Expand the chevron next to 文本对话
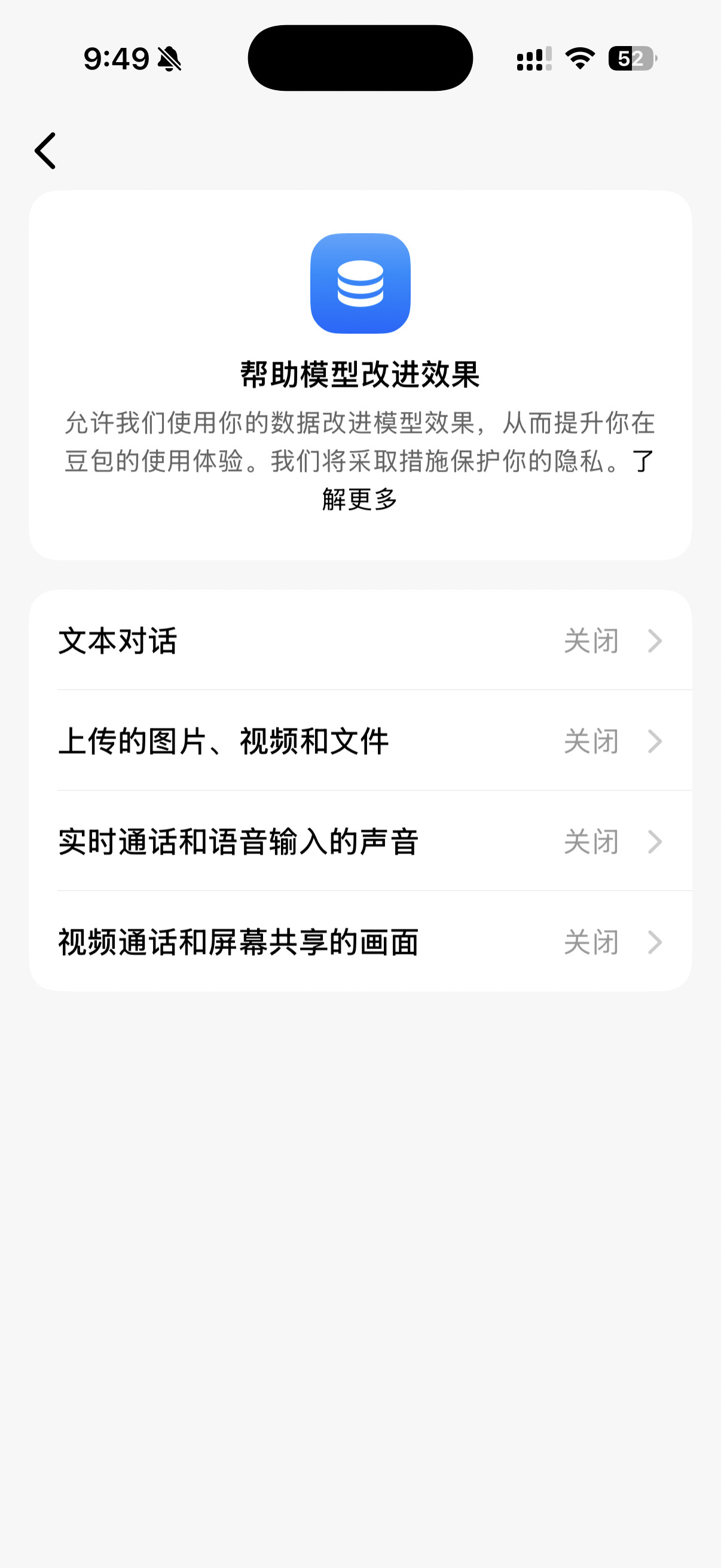721x1568 pixels. tap(654, 641)
